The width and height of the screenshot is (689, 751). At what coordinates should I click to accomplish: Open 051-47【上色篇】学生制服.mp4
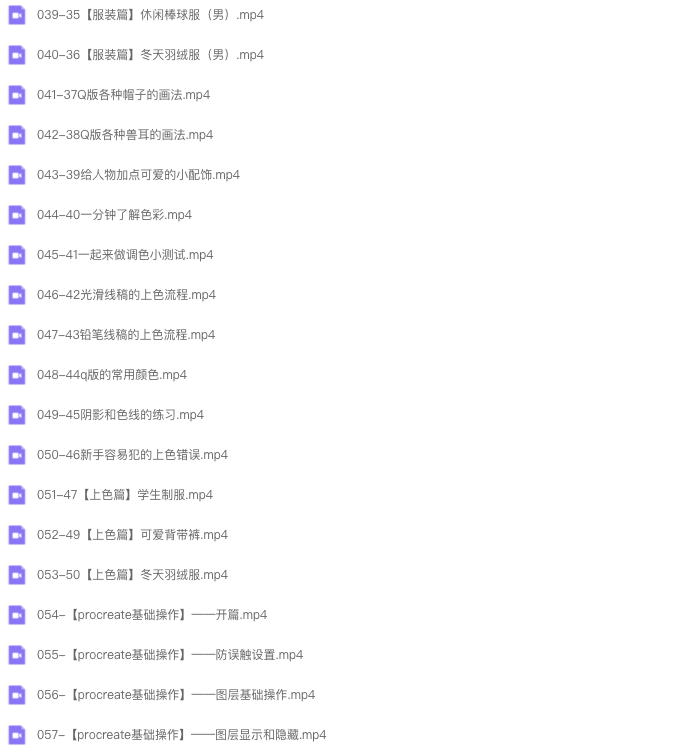[x=125, y=495]
